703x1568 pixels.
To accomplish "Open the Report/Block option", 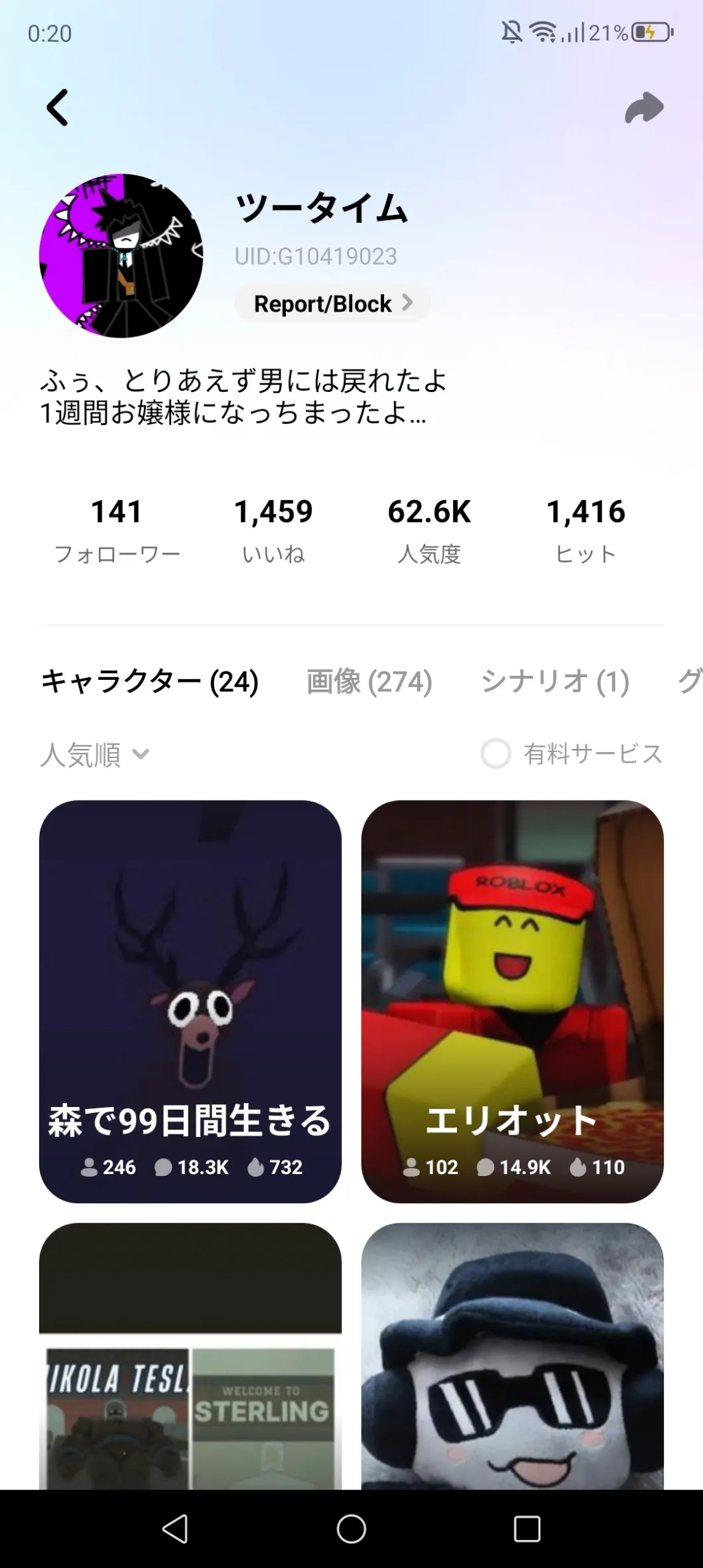I will pyautogui.click(x=333, y=304).
